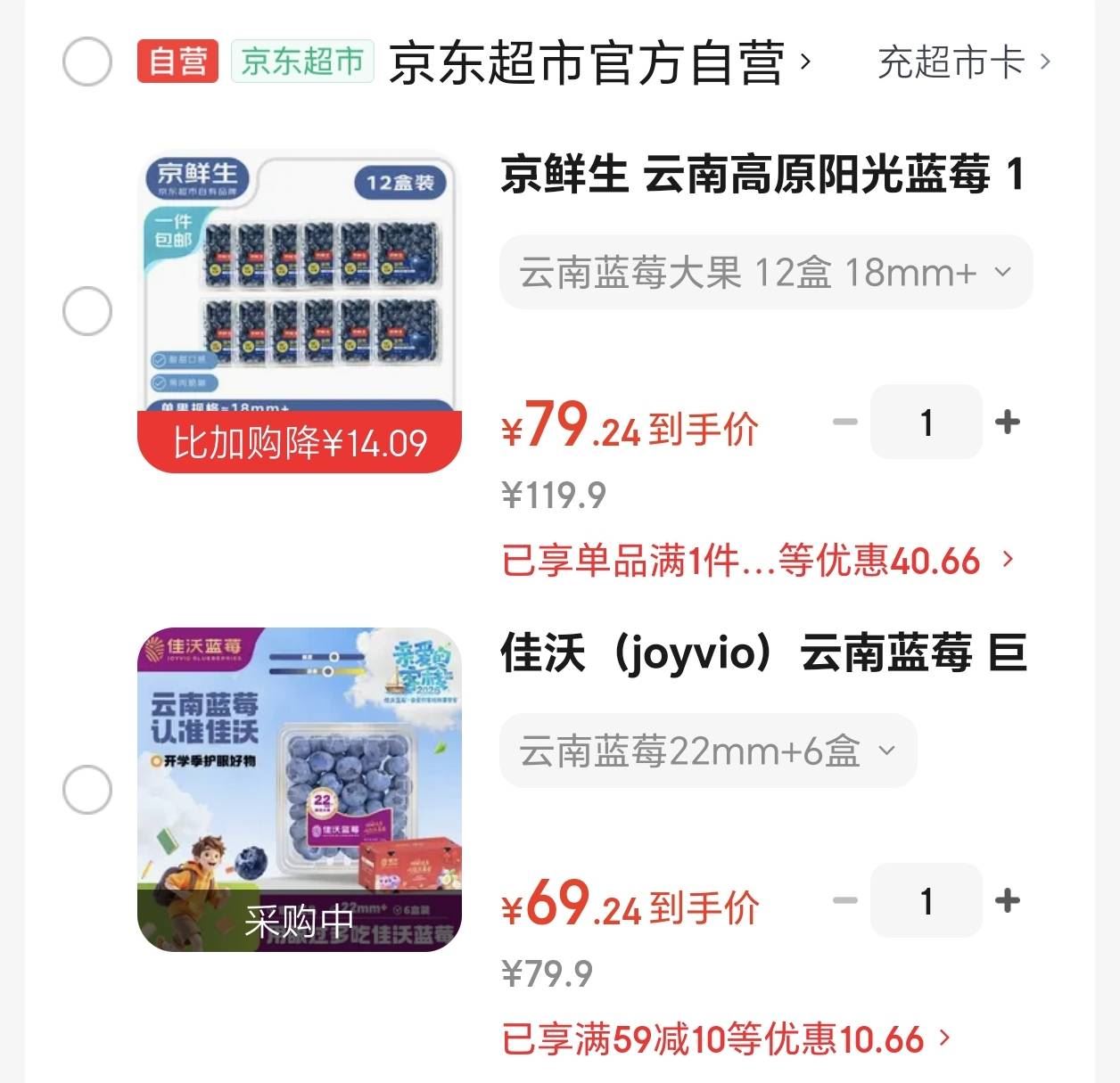
Task: View 已享满59减10 discount details
Action: coord(726,1039)
